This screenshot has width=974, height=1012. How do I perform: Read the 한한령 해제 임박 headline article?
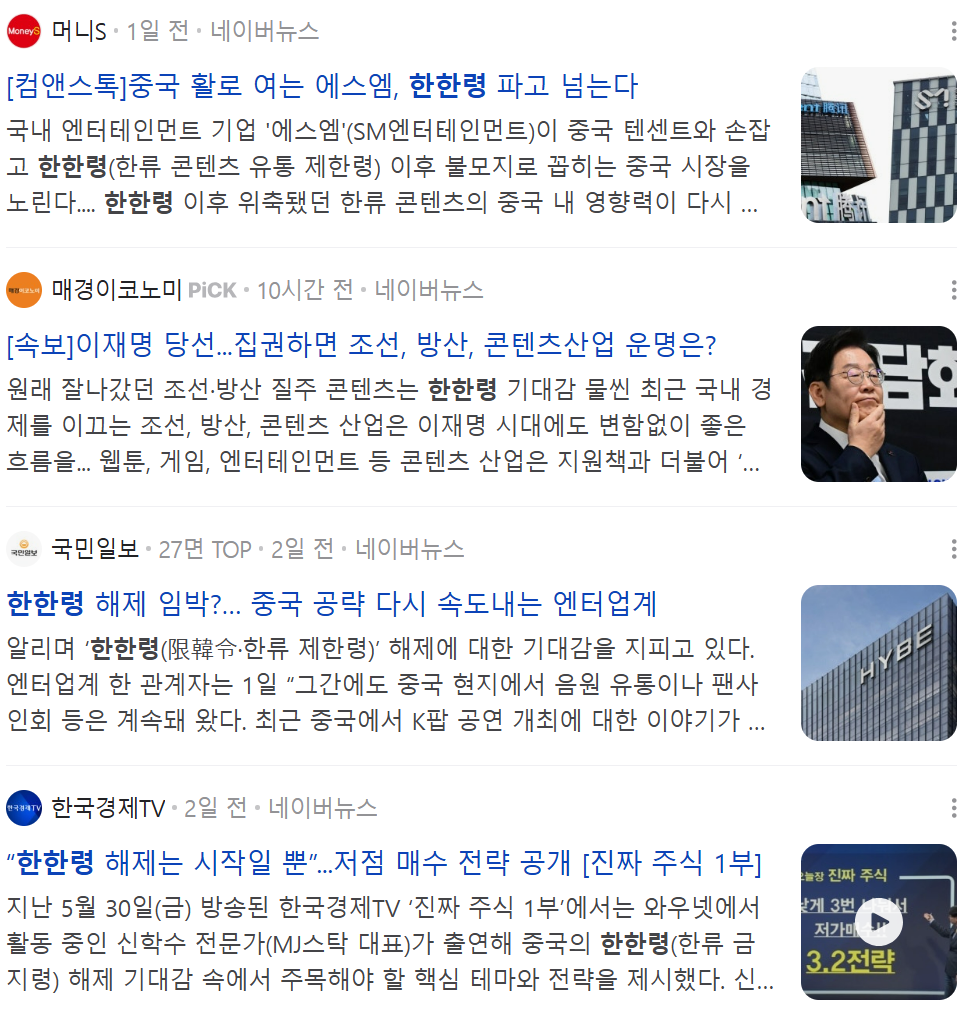tap(332, 604)
